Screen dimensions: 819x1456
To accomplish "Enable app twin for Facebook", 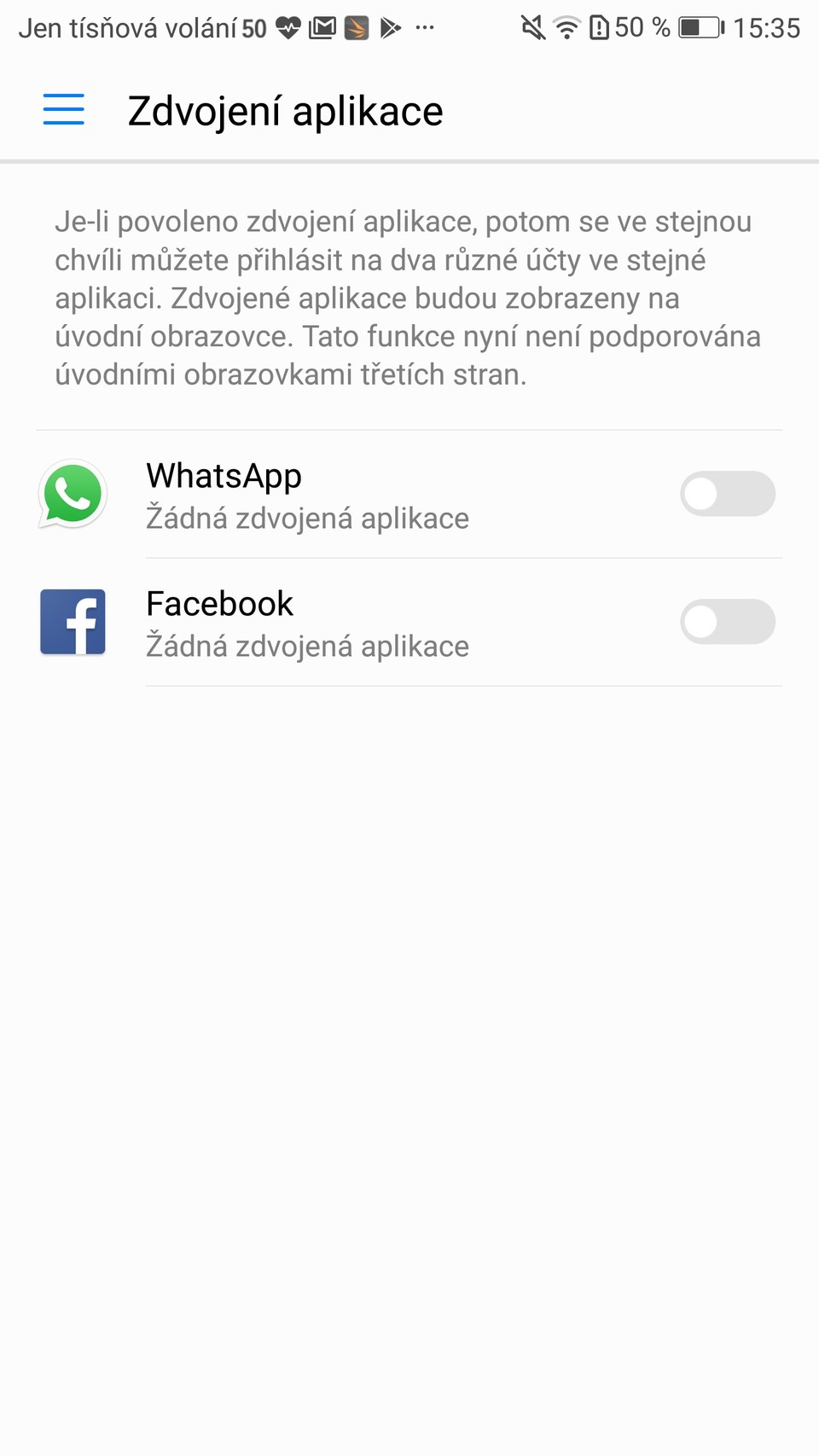I will coord(728,622).
